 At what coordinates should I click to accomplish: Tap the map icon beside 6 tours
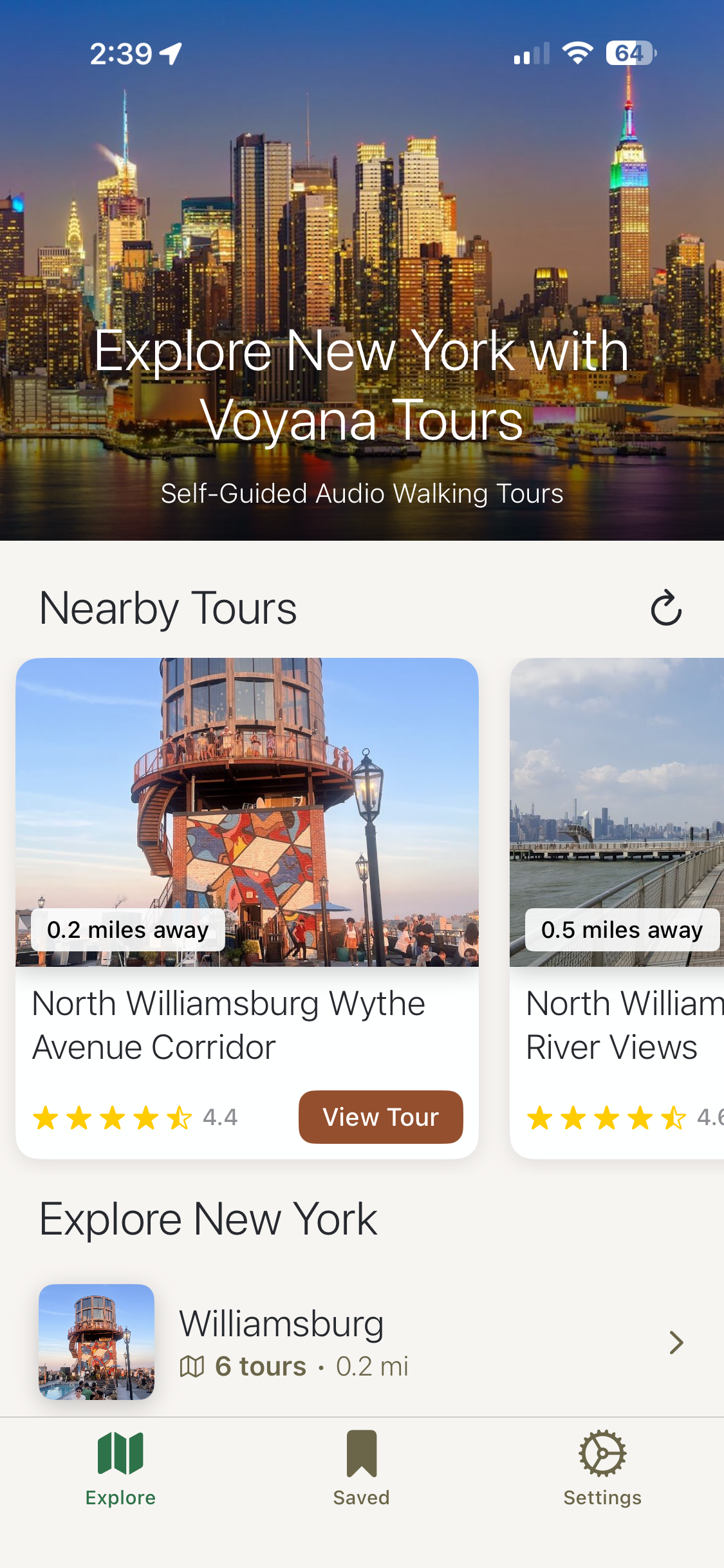194,1366
